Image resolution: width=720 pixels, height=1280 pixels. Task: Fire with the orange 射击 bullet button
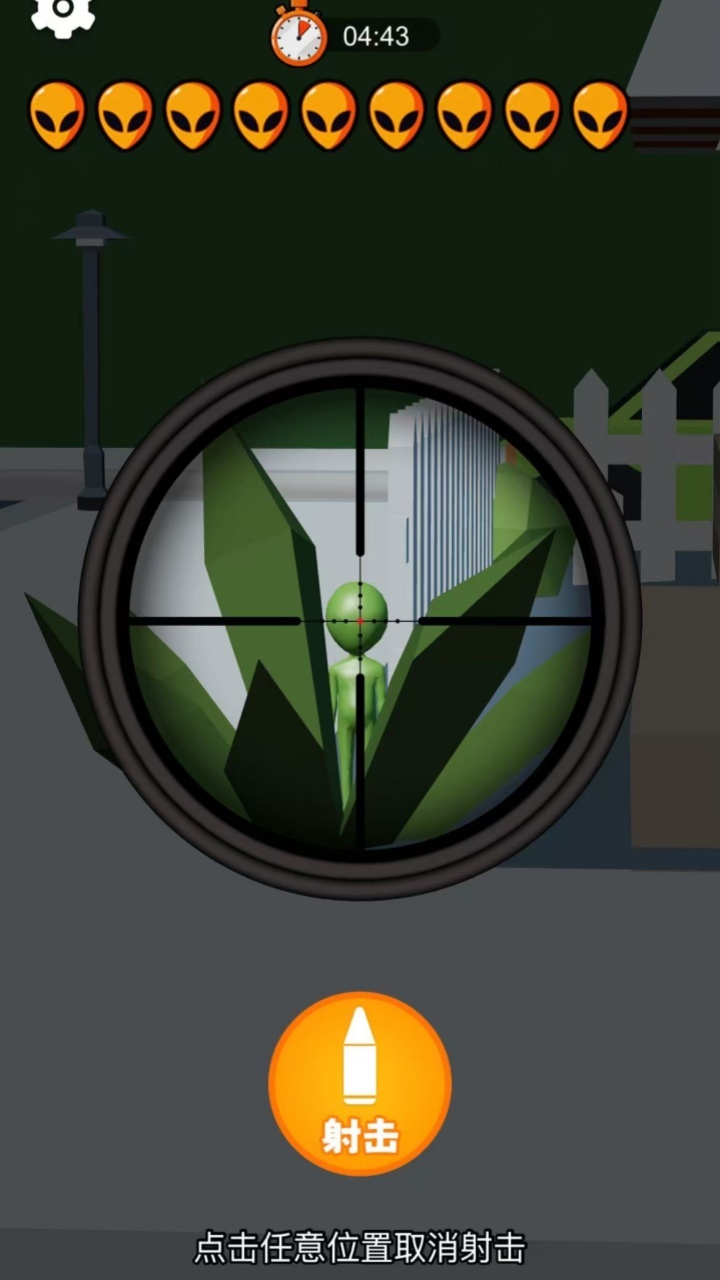[x=360, y=1083]
